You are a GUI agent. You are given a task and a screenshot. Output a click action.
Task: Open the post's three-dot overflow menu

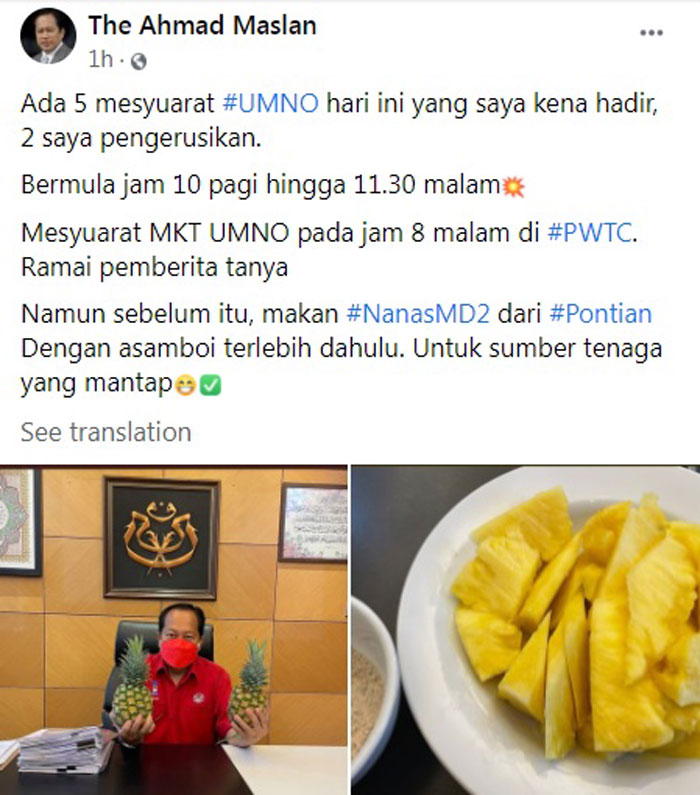click(x=651, y=33)
